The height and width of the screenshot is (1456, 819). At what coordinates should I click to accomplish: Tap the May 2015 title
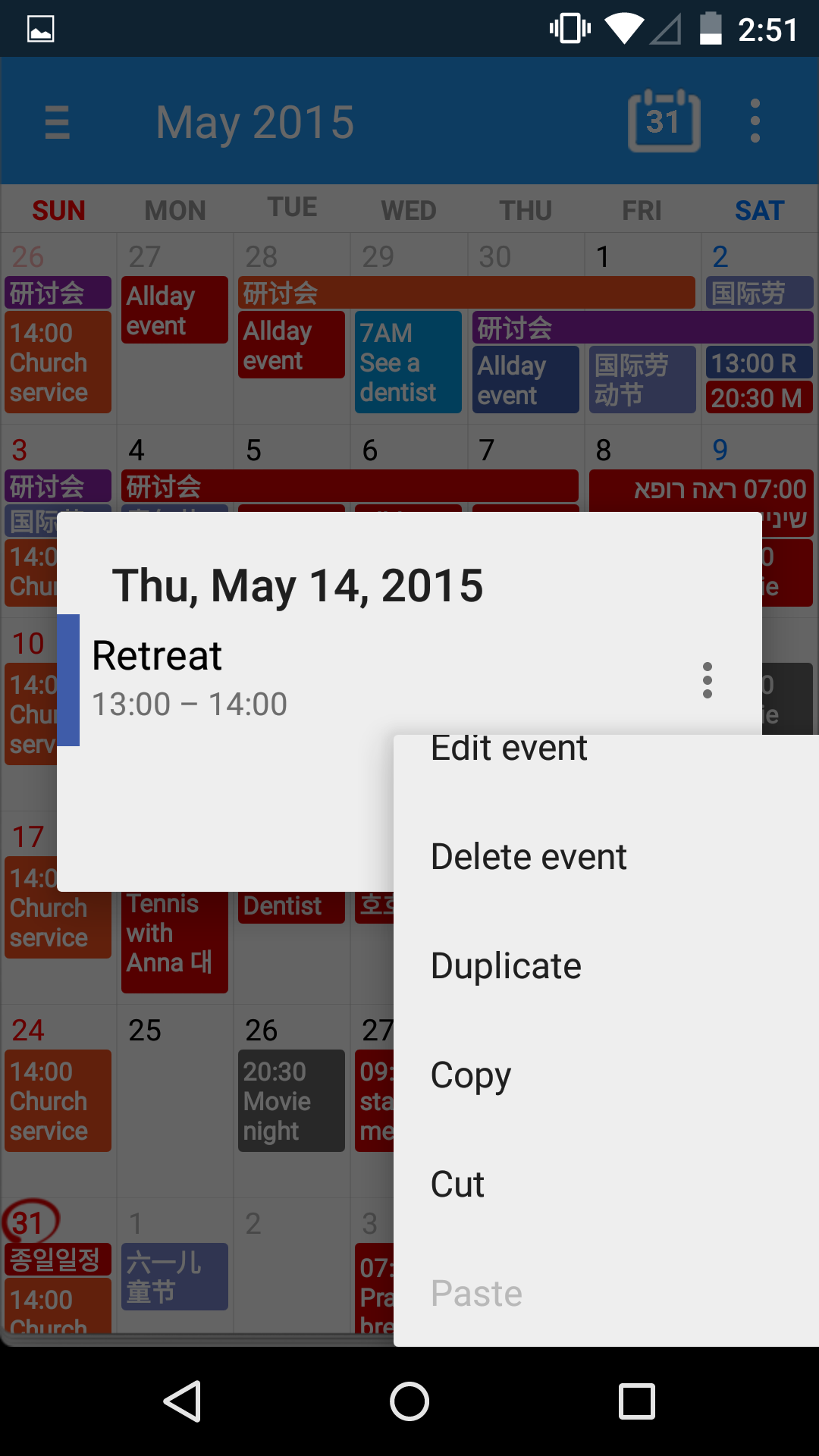tap(254, 121)
